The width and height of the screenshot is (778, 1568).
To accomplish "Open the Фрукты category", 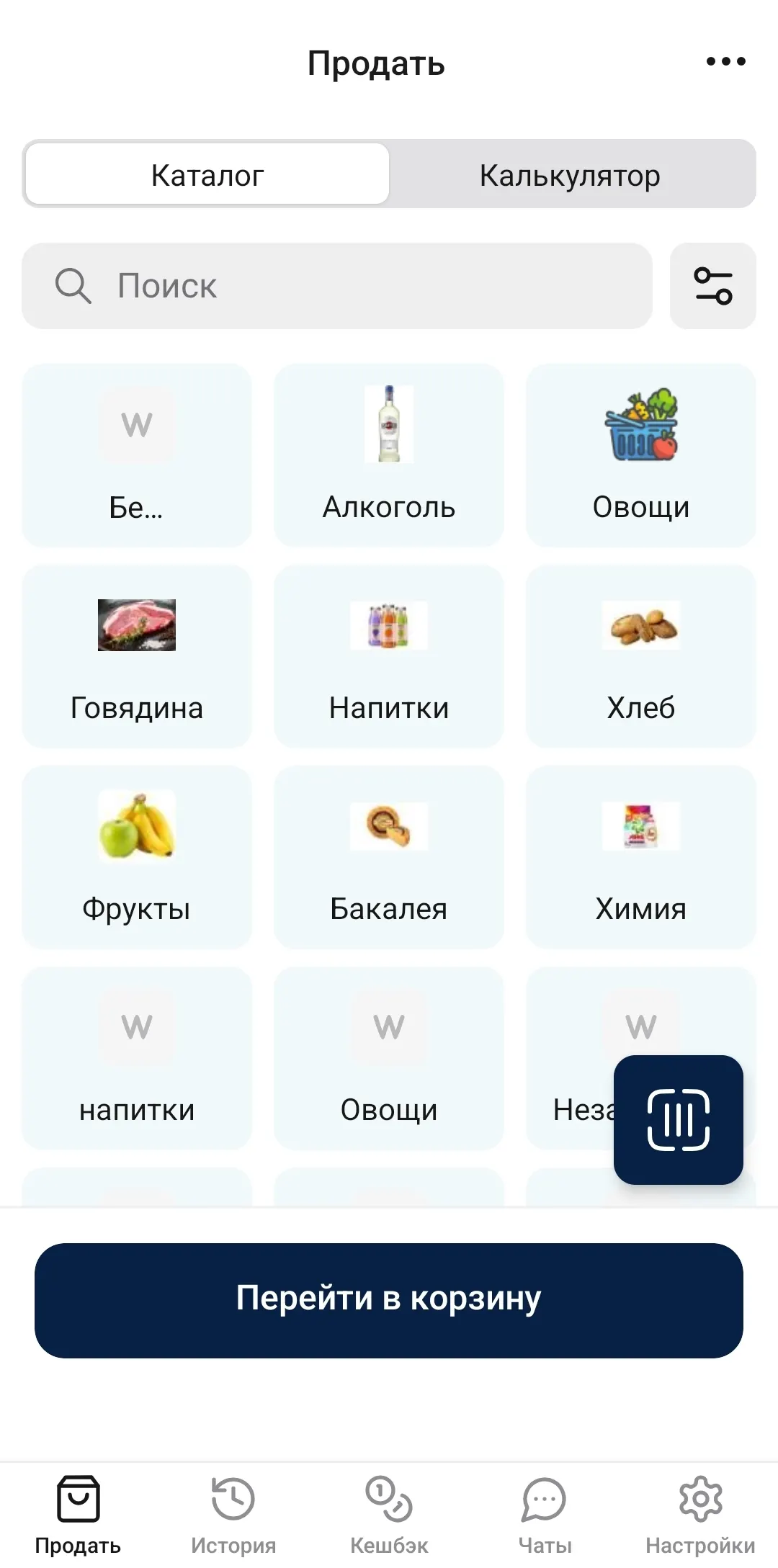I will 137,857.
